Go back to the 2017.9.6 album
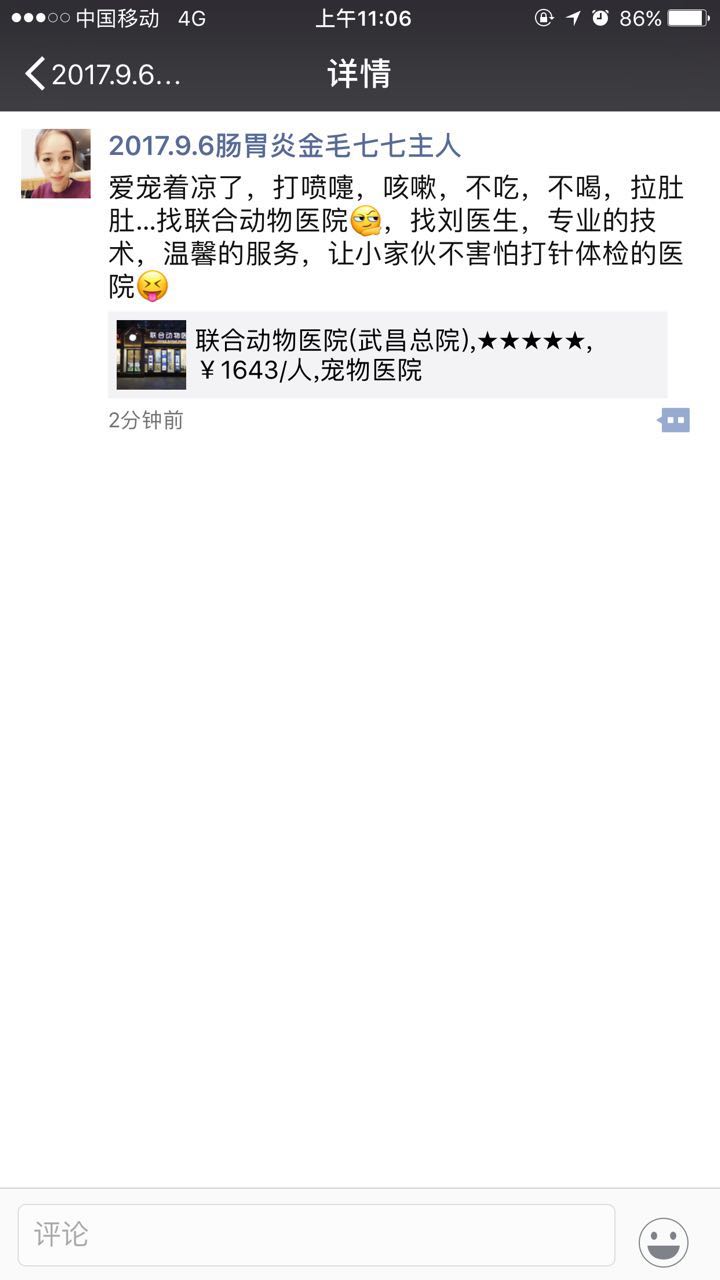 point(100,75)
